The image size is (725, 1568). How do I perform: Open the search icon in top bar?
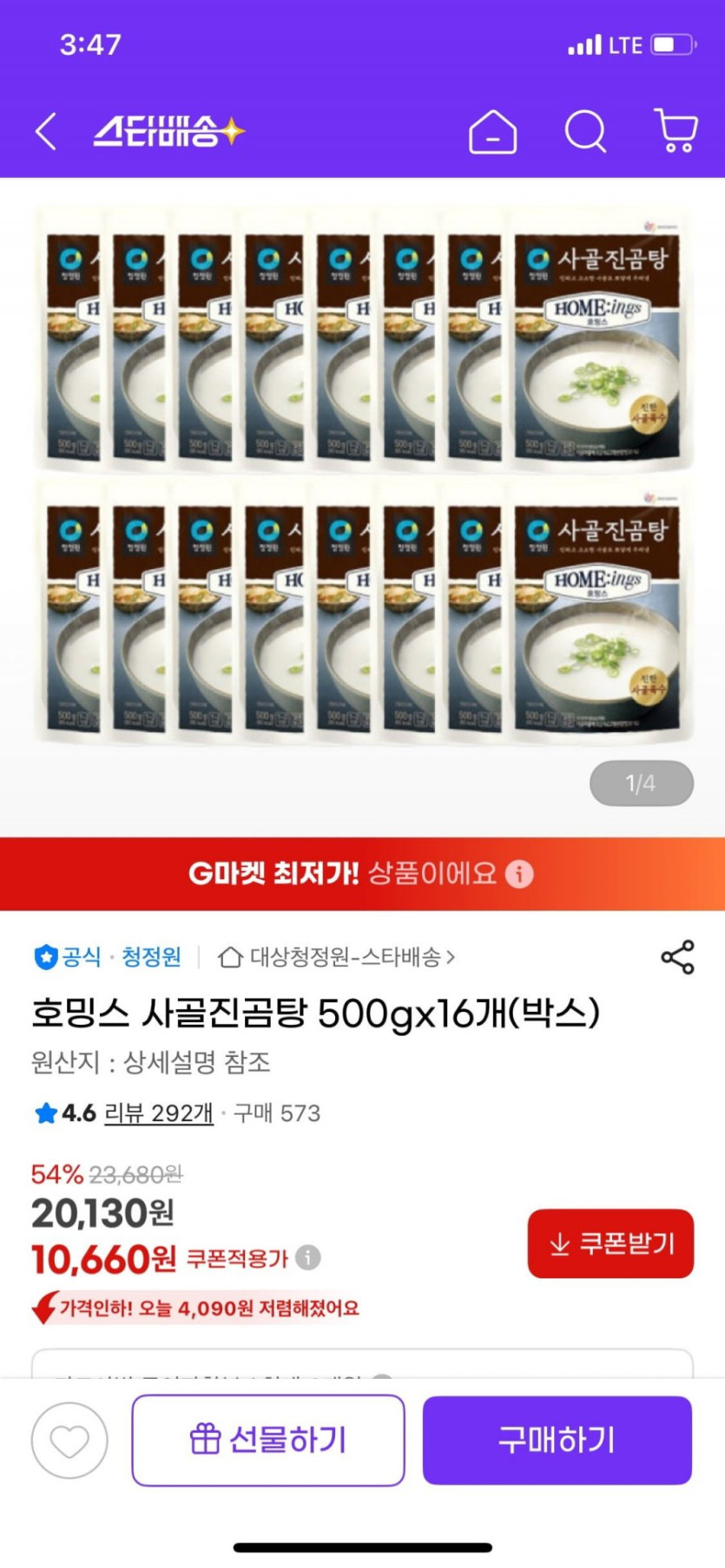(x=583, y=132)
